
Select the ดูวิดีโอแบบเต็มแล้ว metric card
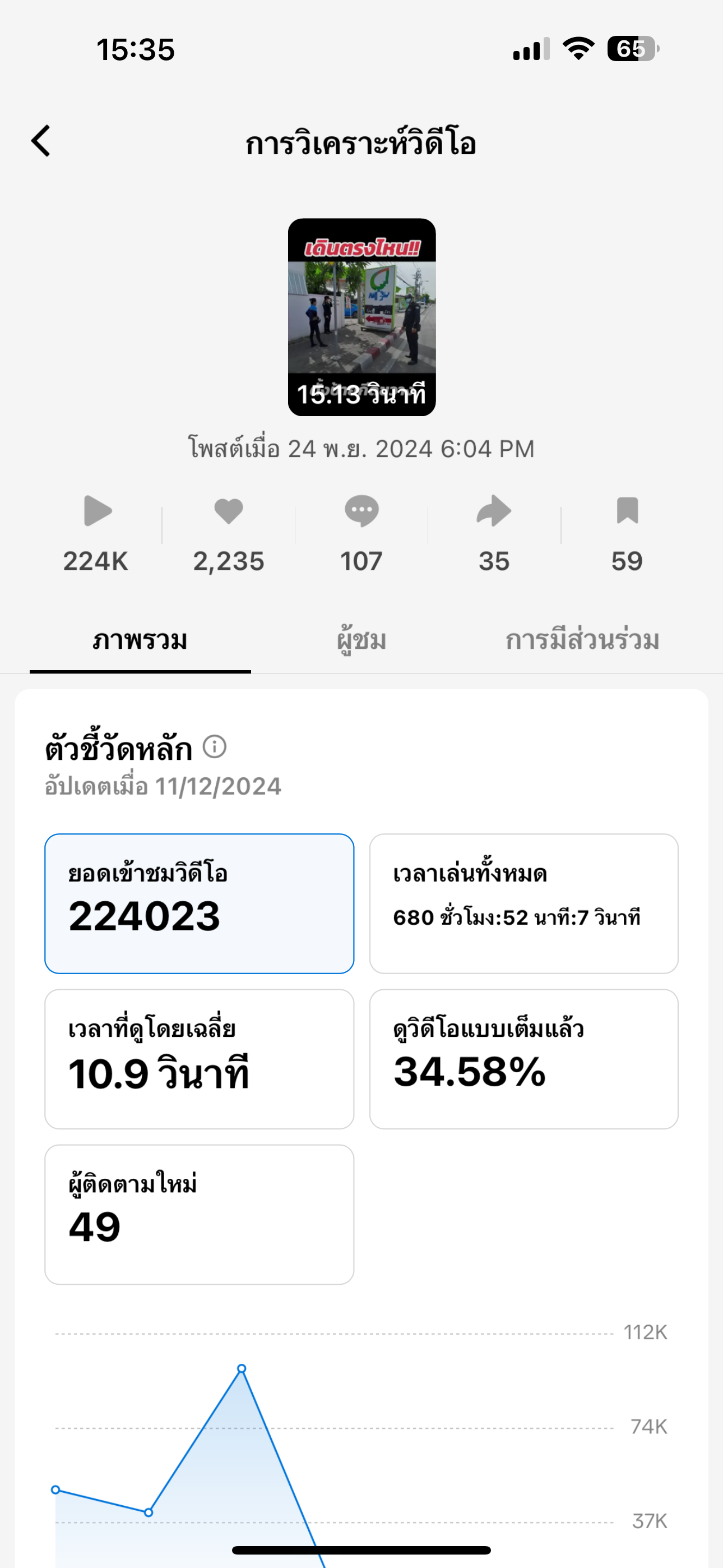tap(523, 1059)
